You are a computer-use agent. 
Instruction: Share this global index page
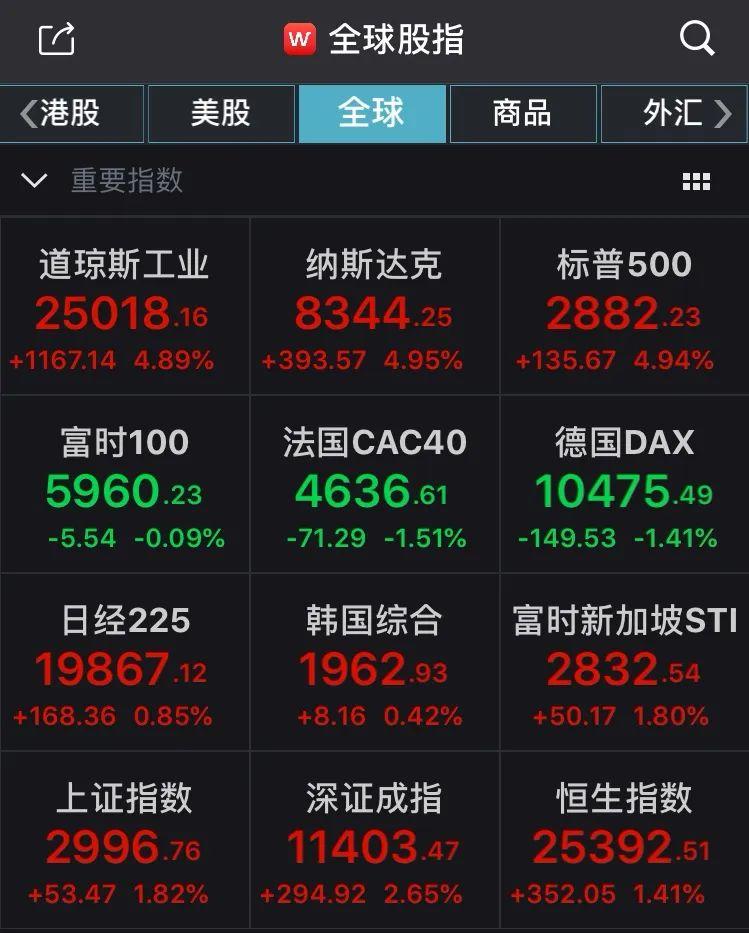[x=57, y=39]
